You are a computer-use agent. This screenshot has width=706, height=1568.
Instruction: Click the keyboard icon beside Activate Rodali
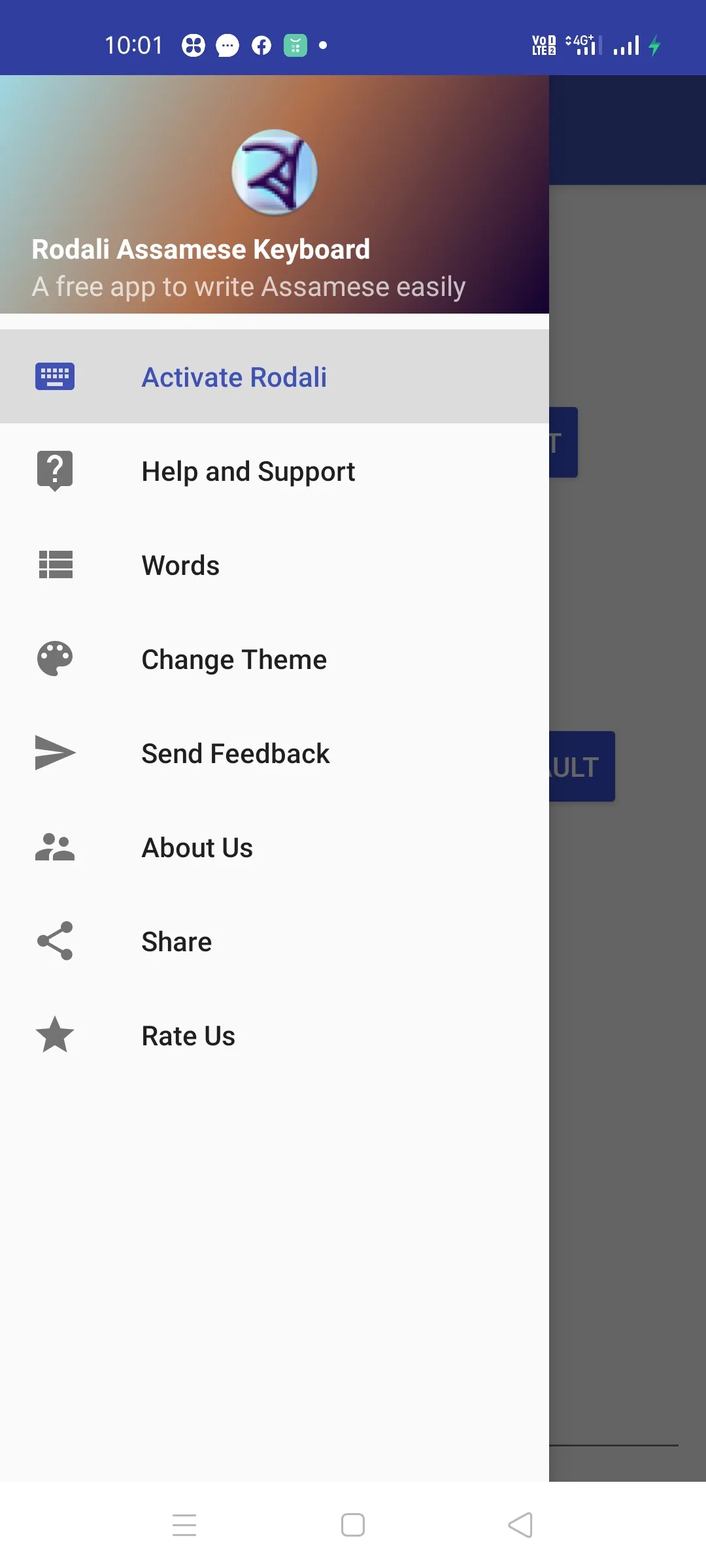(55, 376)
